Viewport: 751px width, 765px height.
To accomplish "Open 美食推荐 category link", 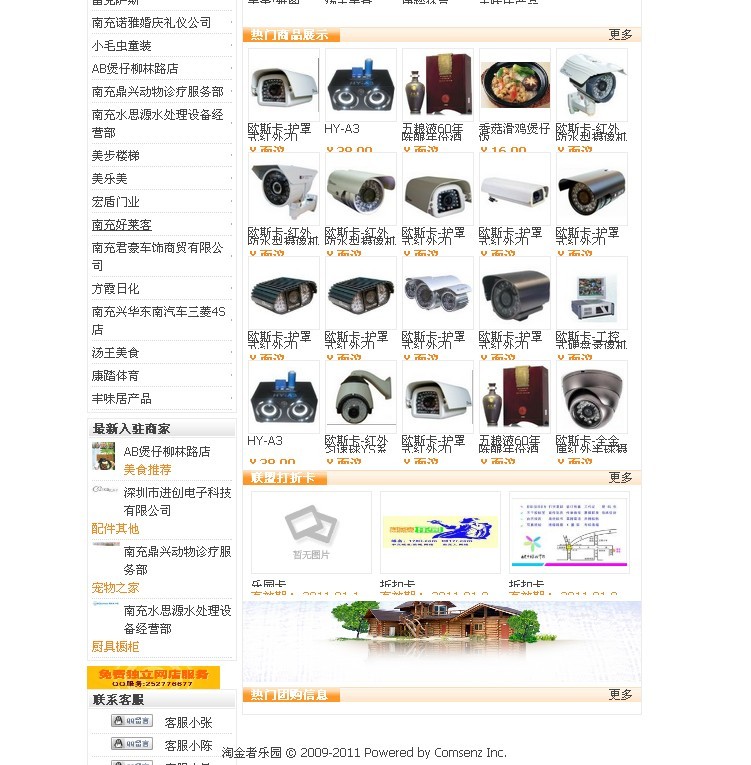I will (147, 470).
